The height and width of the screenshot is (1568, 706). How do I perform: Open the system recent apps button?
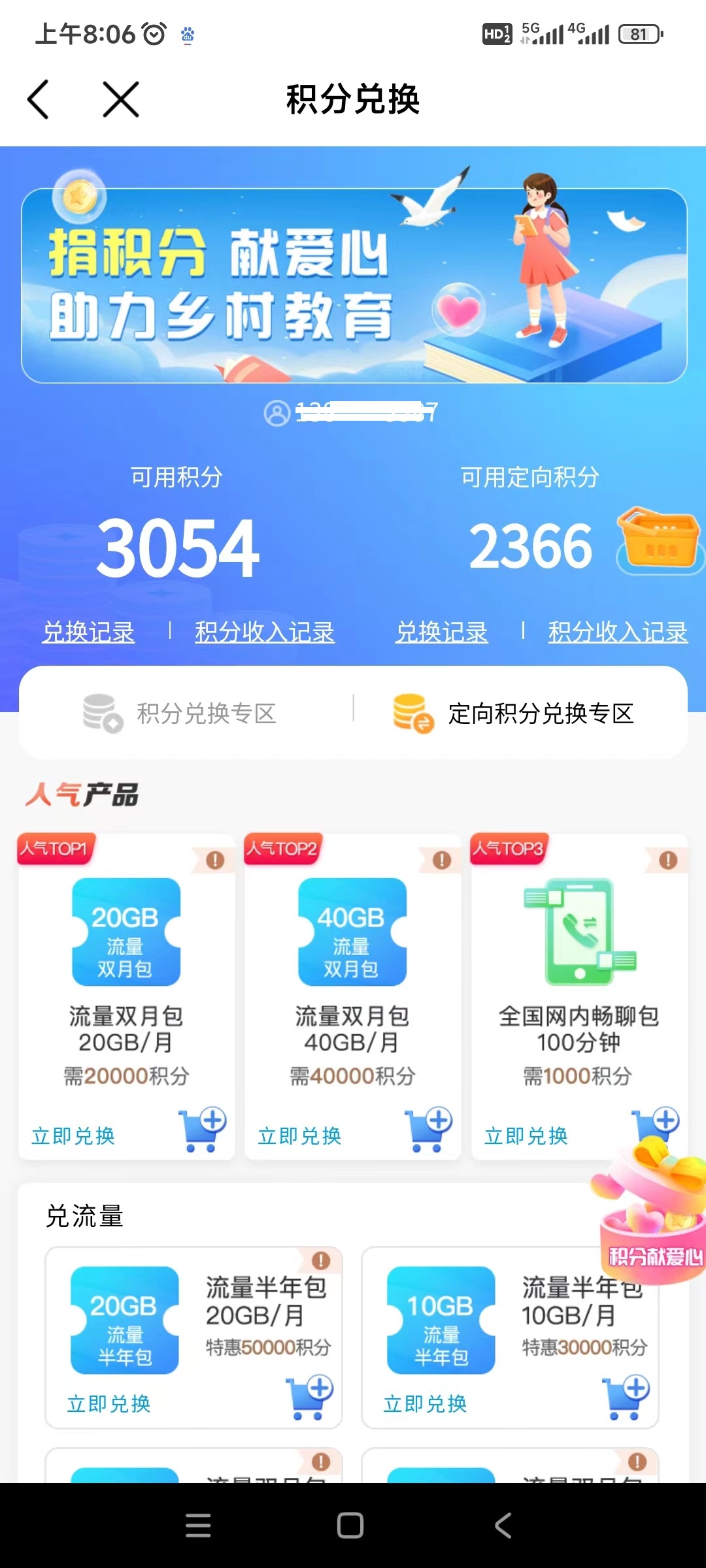tap(198, 1526)
